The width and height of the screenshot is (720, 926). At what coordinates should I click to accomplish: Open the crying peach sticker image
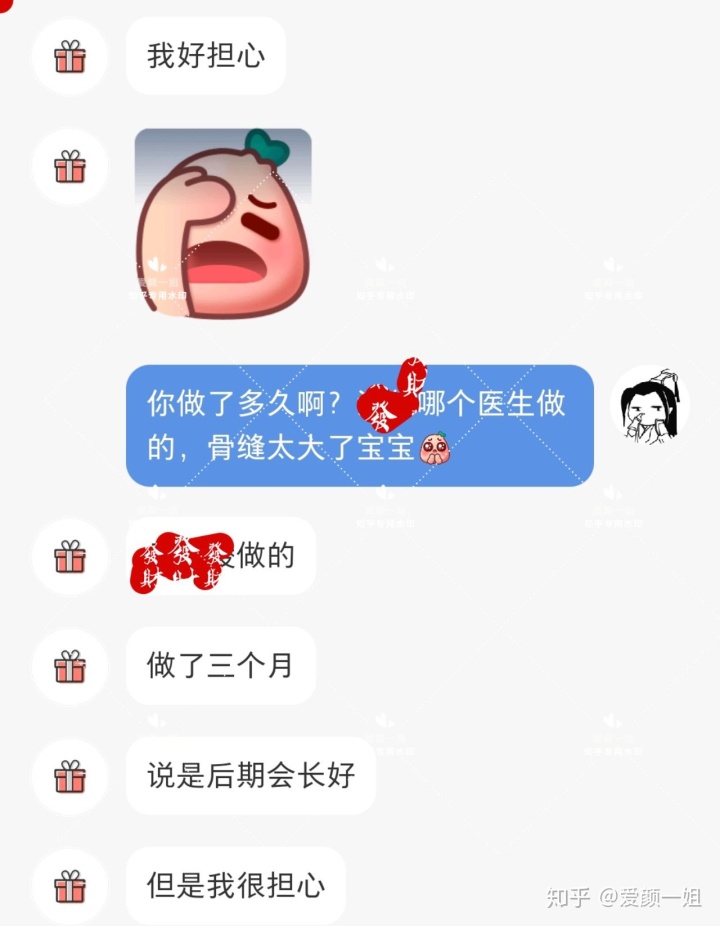coord(223,224)
